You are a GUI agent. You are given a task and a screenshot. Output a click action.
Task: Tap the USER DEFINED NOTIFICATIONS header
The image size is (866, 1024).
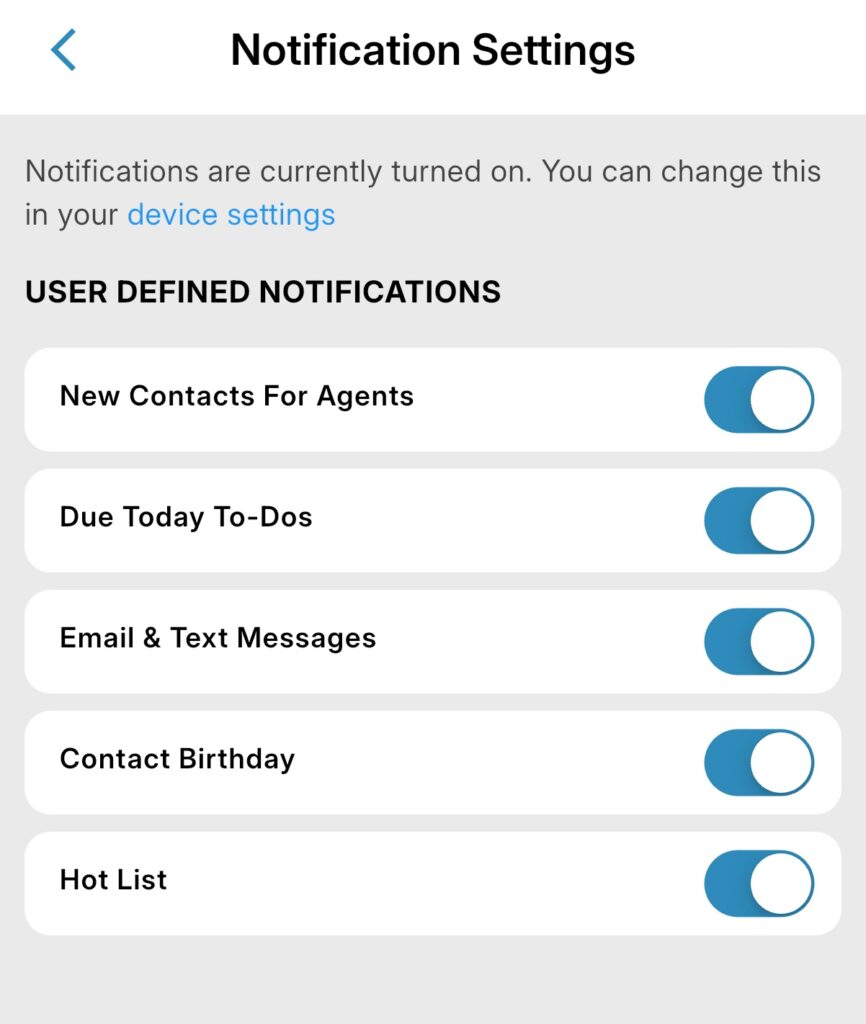[263, 292]
